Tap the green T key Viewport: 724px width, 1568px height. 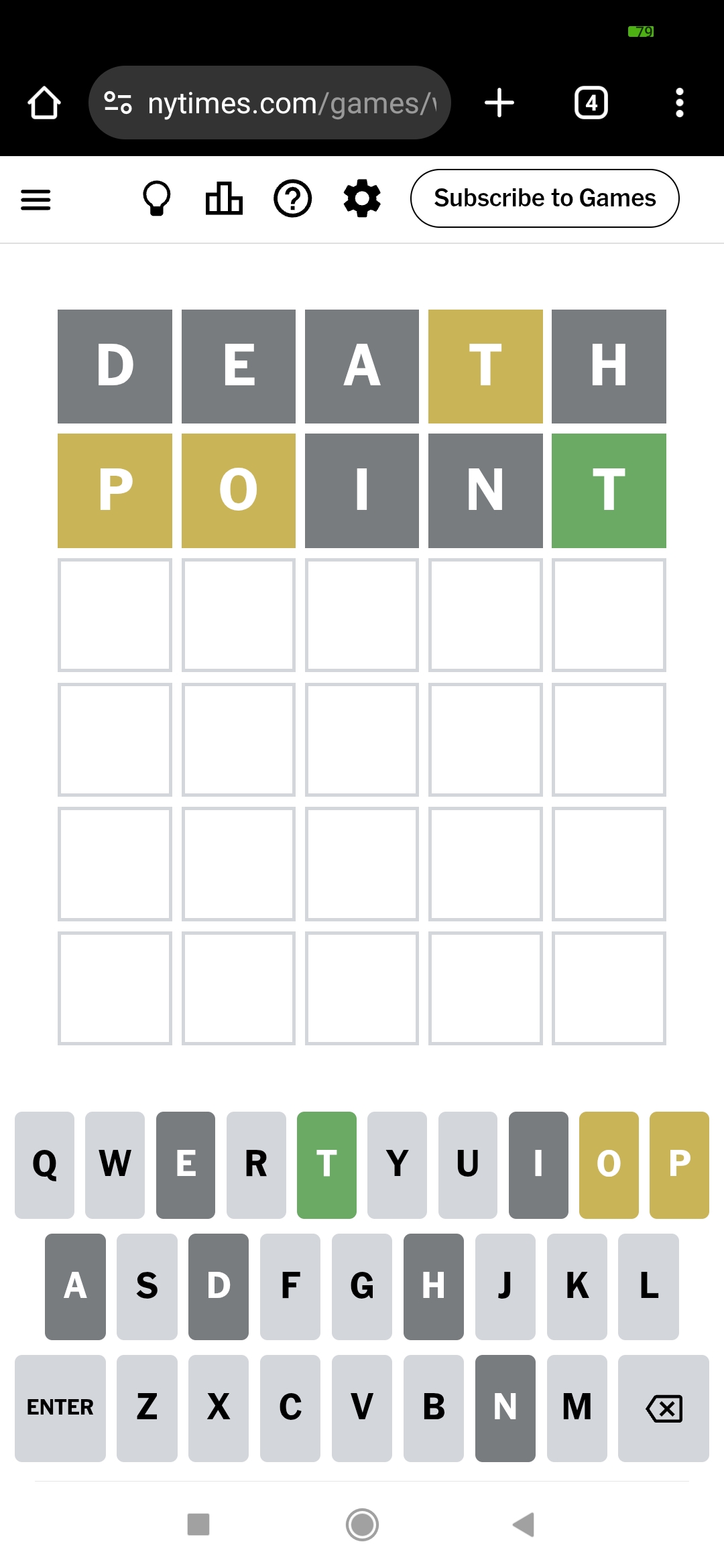pos(326,1165)
